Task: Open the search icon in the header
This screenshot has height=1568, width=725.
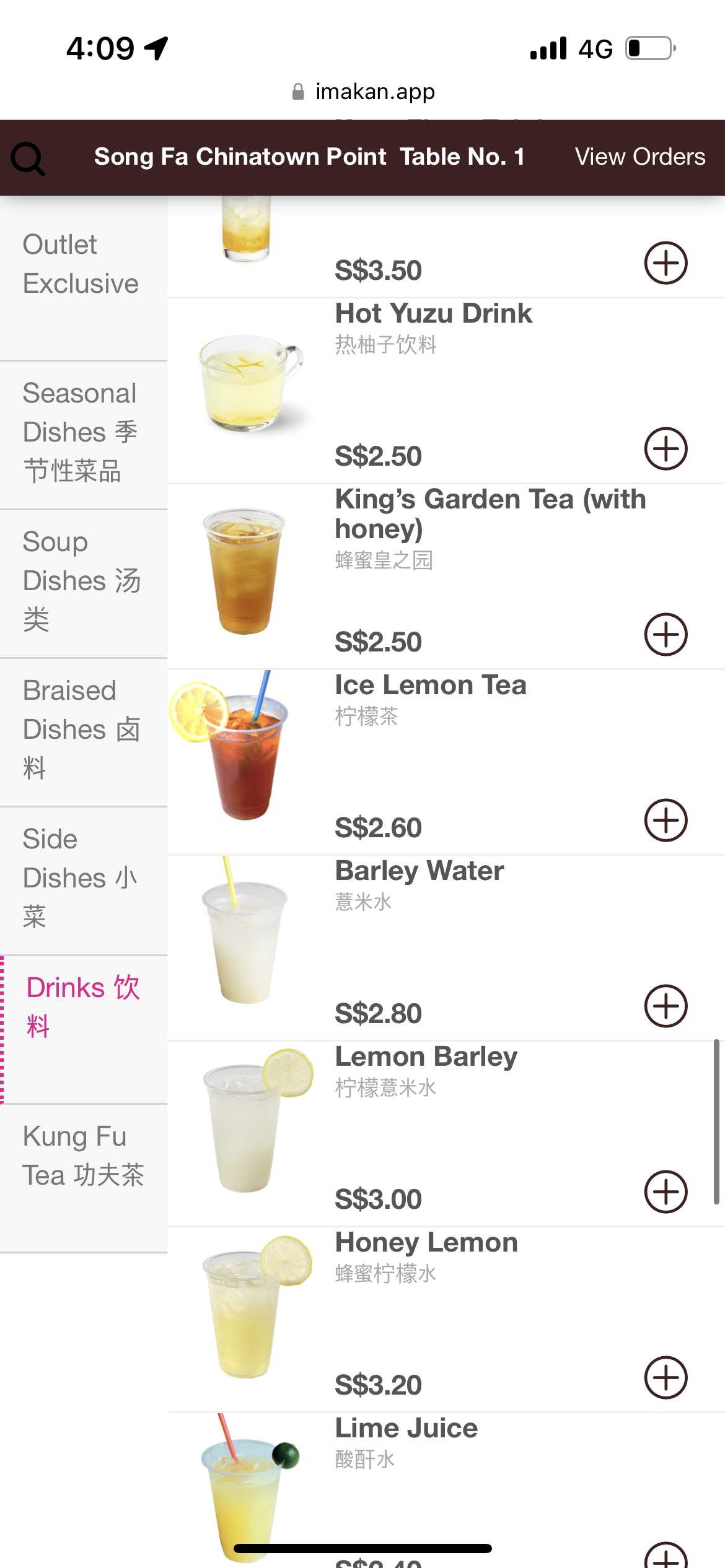Action: pyautogui.click(x=29, y=159)
